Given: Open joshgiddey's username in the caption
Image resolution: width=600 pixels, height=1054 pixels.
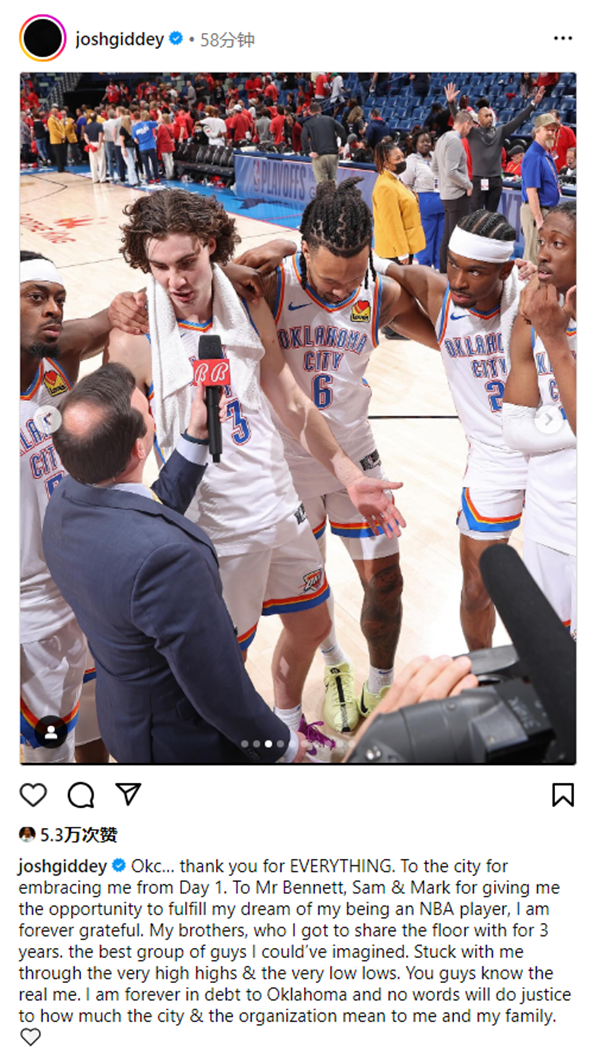Looking at the screenshot, I should coord(63,865).
